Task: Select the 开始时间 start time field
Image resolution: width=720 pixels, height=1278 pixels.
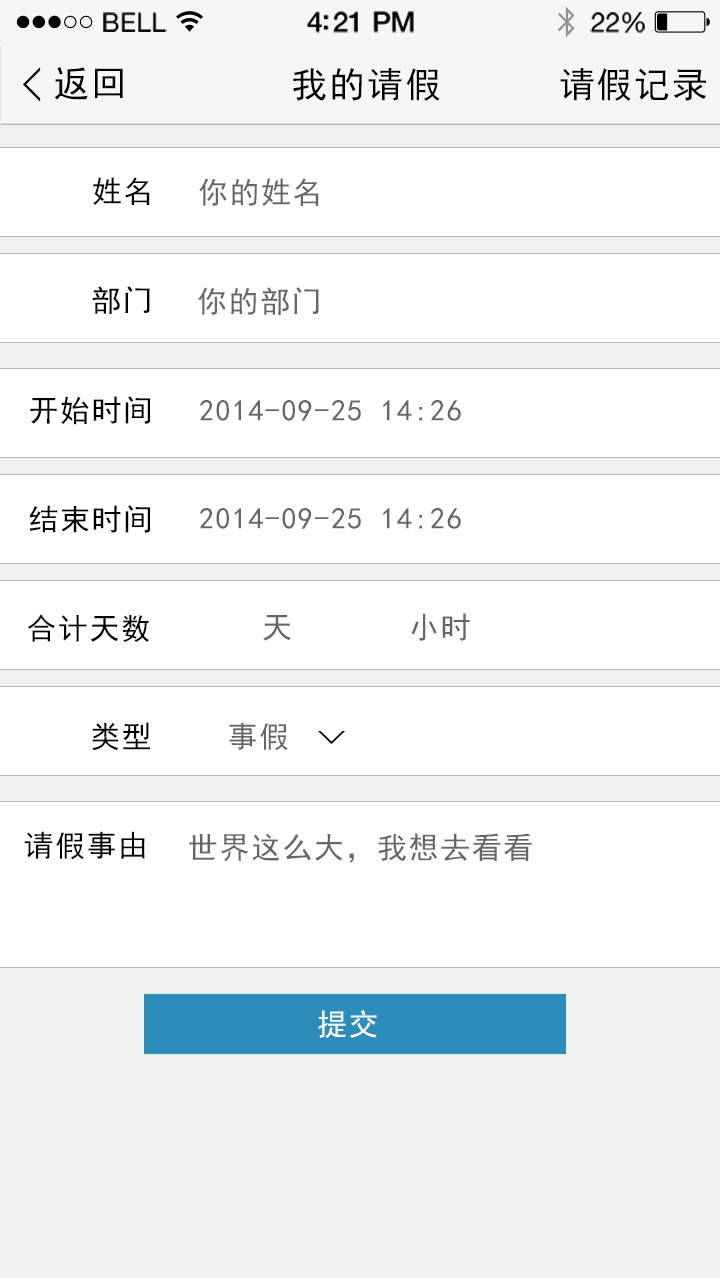Action: coord(450,411)
